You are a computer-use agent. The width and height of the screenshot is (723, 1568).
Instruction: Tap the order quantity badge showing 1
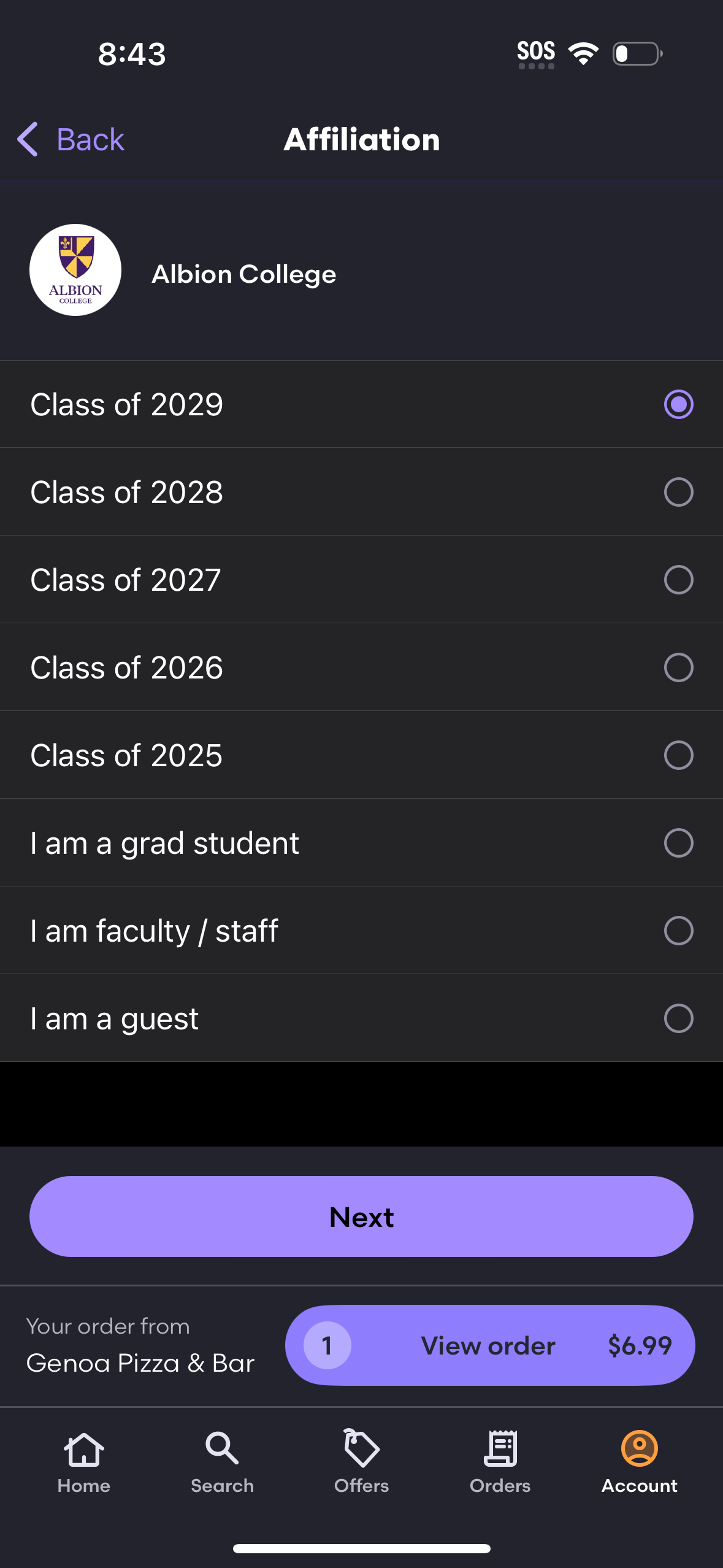326,1345
